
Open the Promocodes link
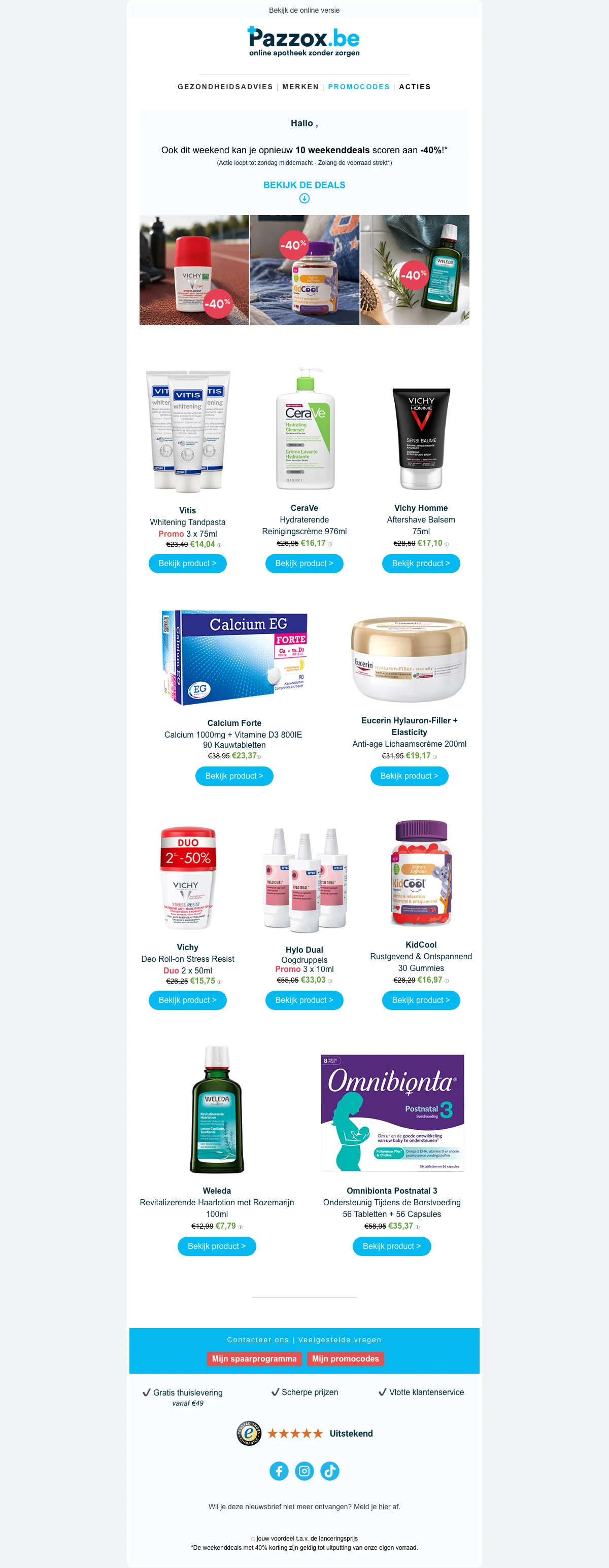click(359, 87)
